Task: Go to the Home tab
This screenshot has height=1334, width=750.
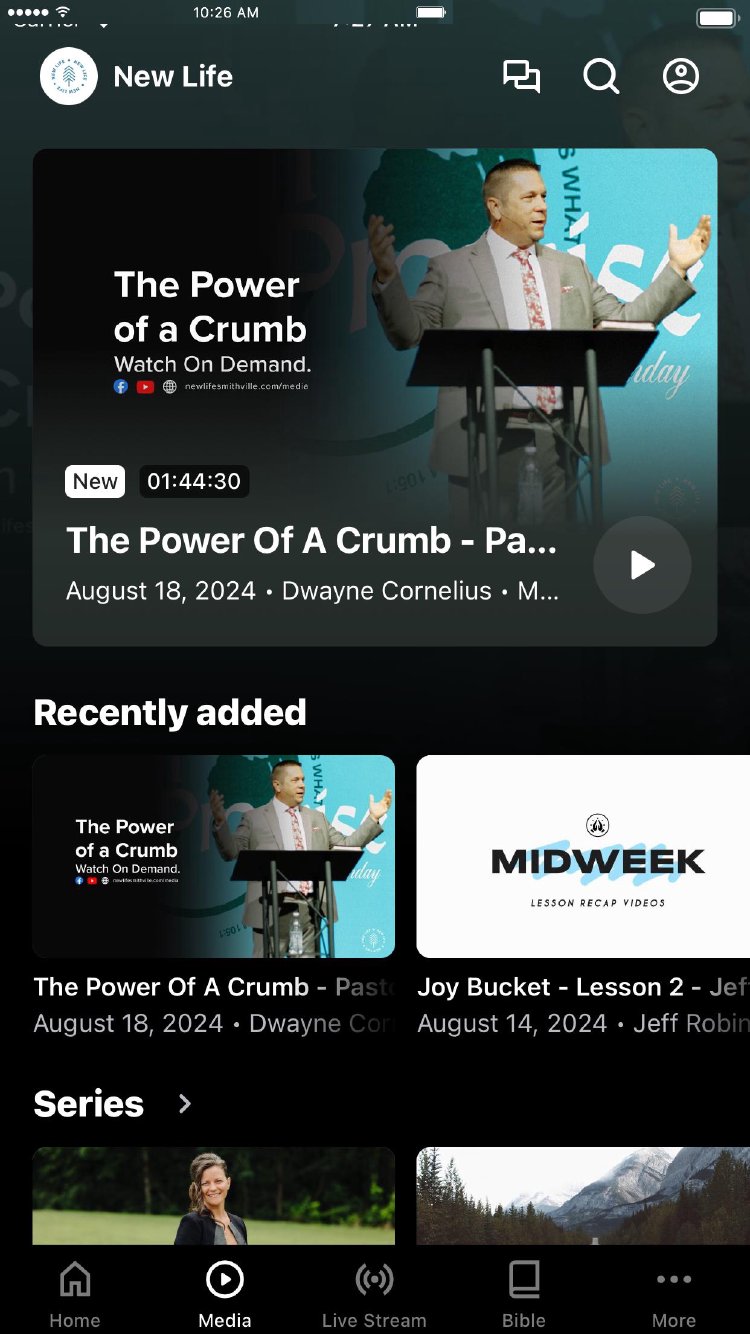Action: click(x=75, y=1294)
